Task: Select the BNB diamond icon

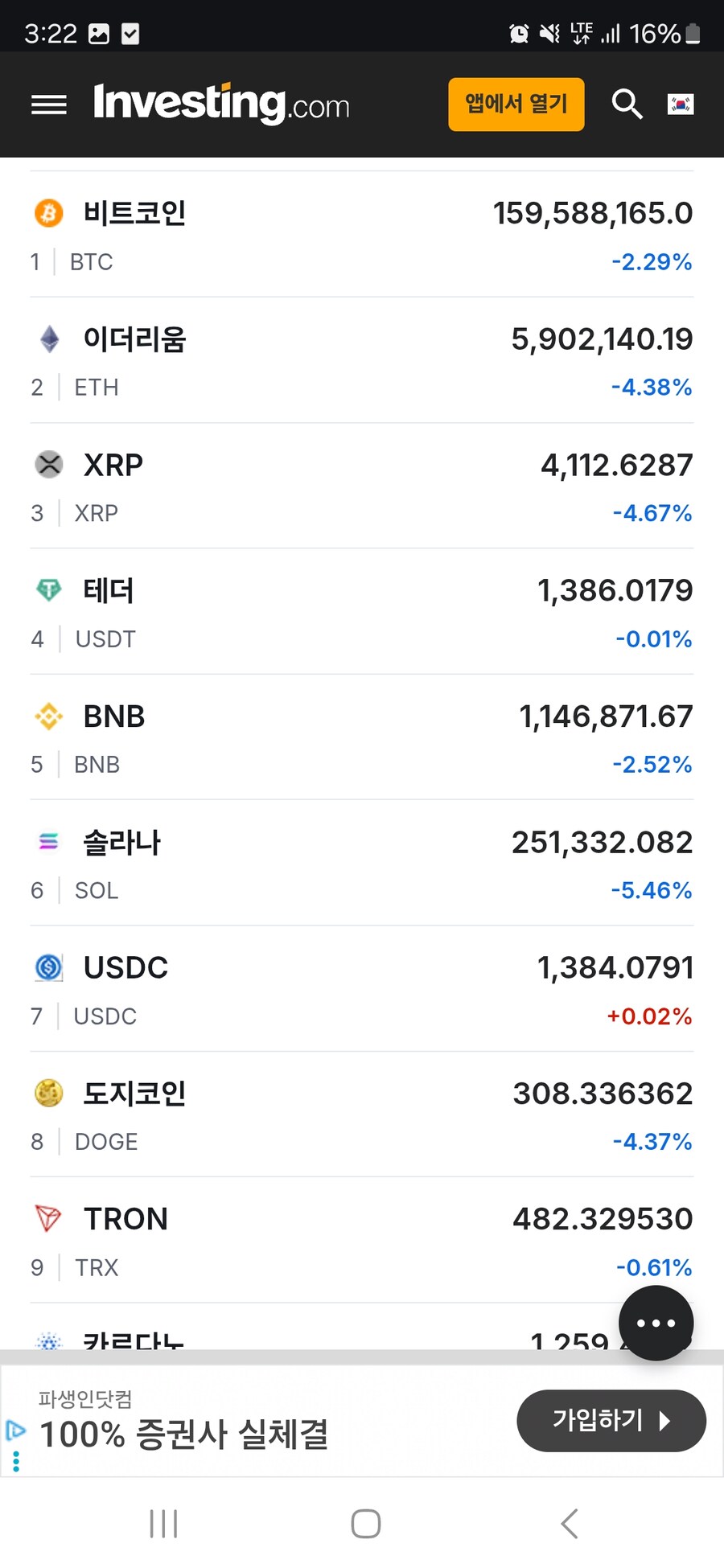Action: click(48, 716)
